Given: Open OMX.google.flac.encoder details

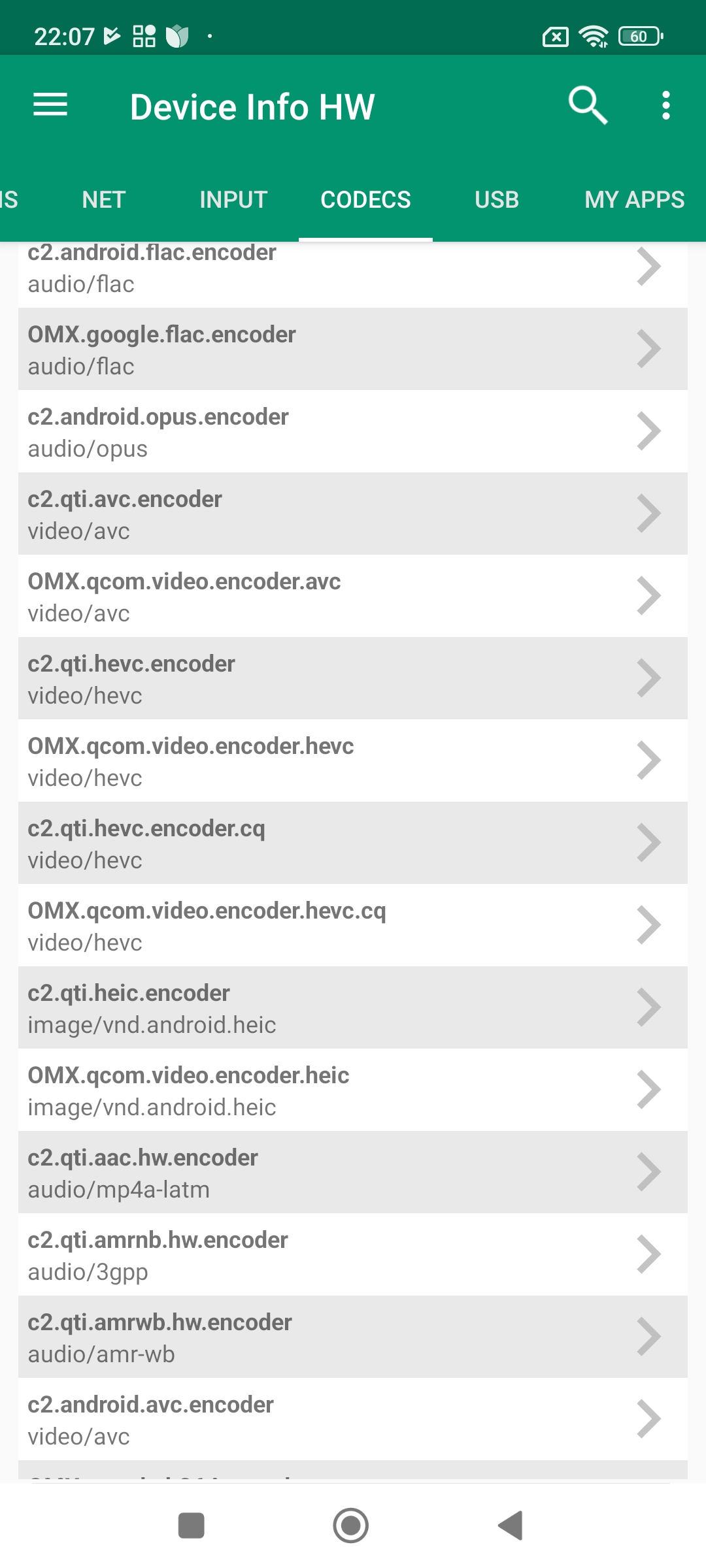Looking at the screenshot, I should tap(353, 350).
